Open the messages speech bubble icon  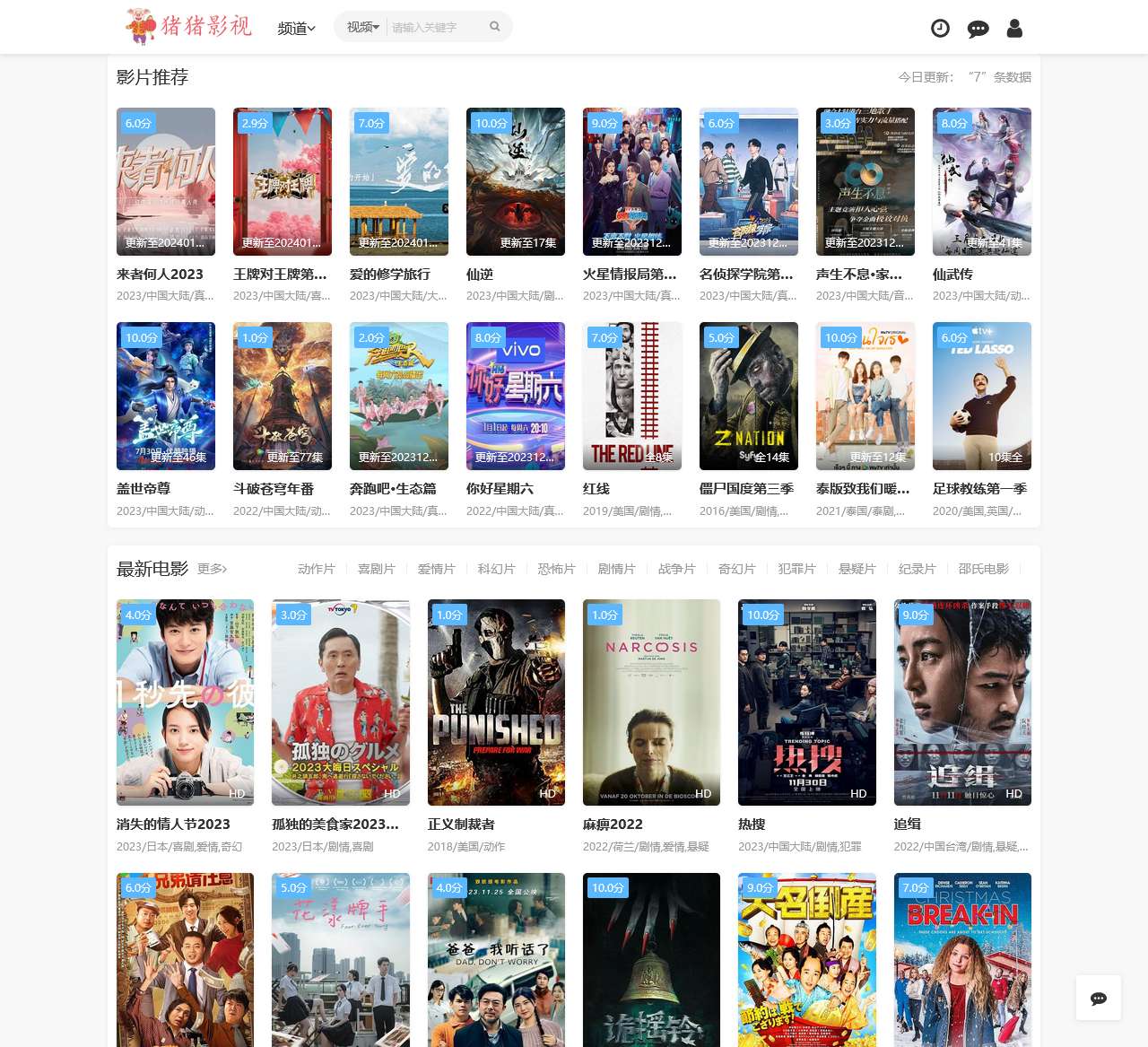pos(978,29)
